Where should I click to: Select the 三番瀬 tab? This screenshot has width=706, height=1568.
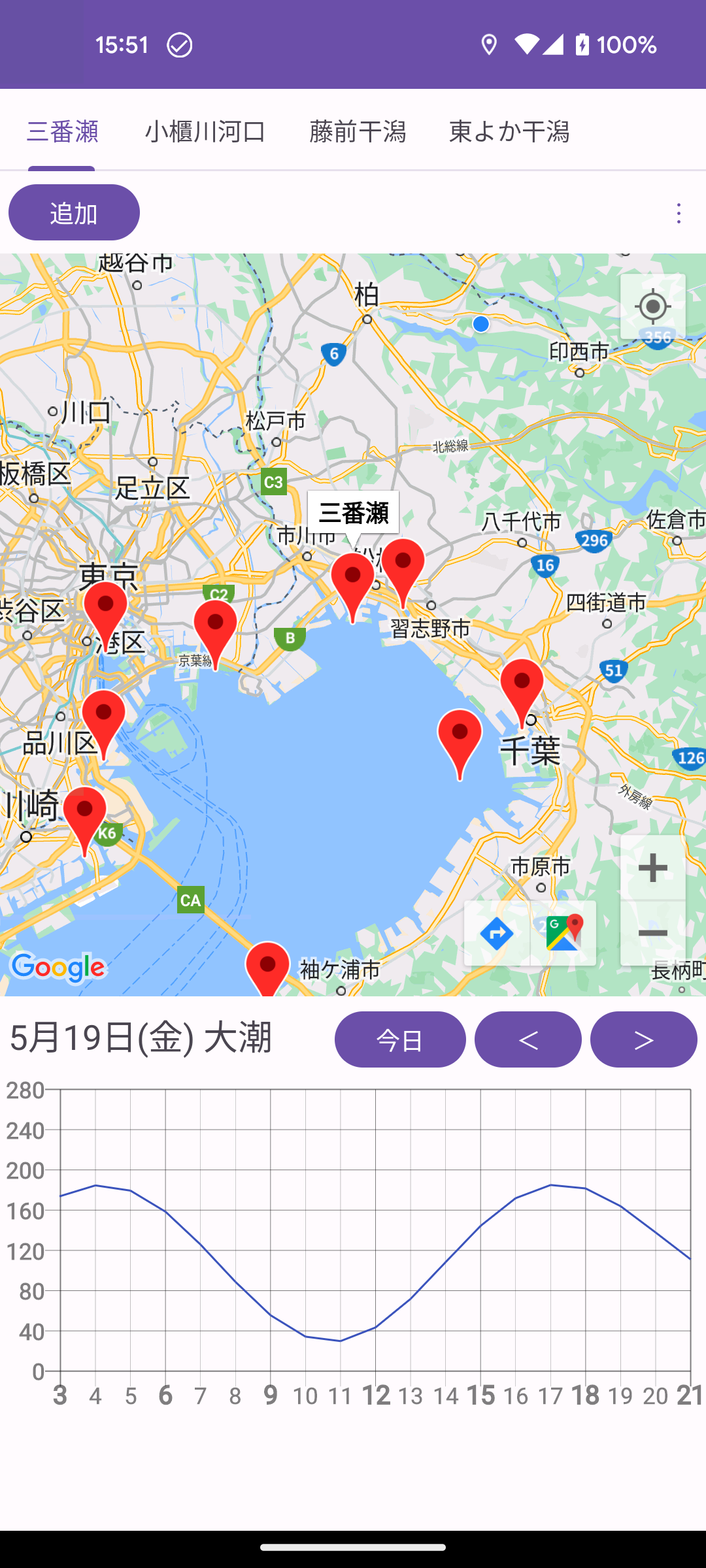pos(62,131)
